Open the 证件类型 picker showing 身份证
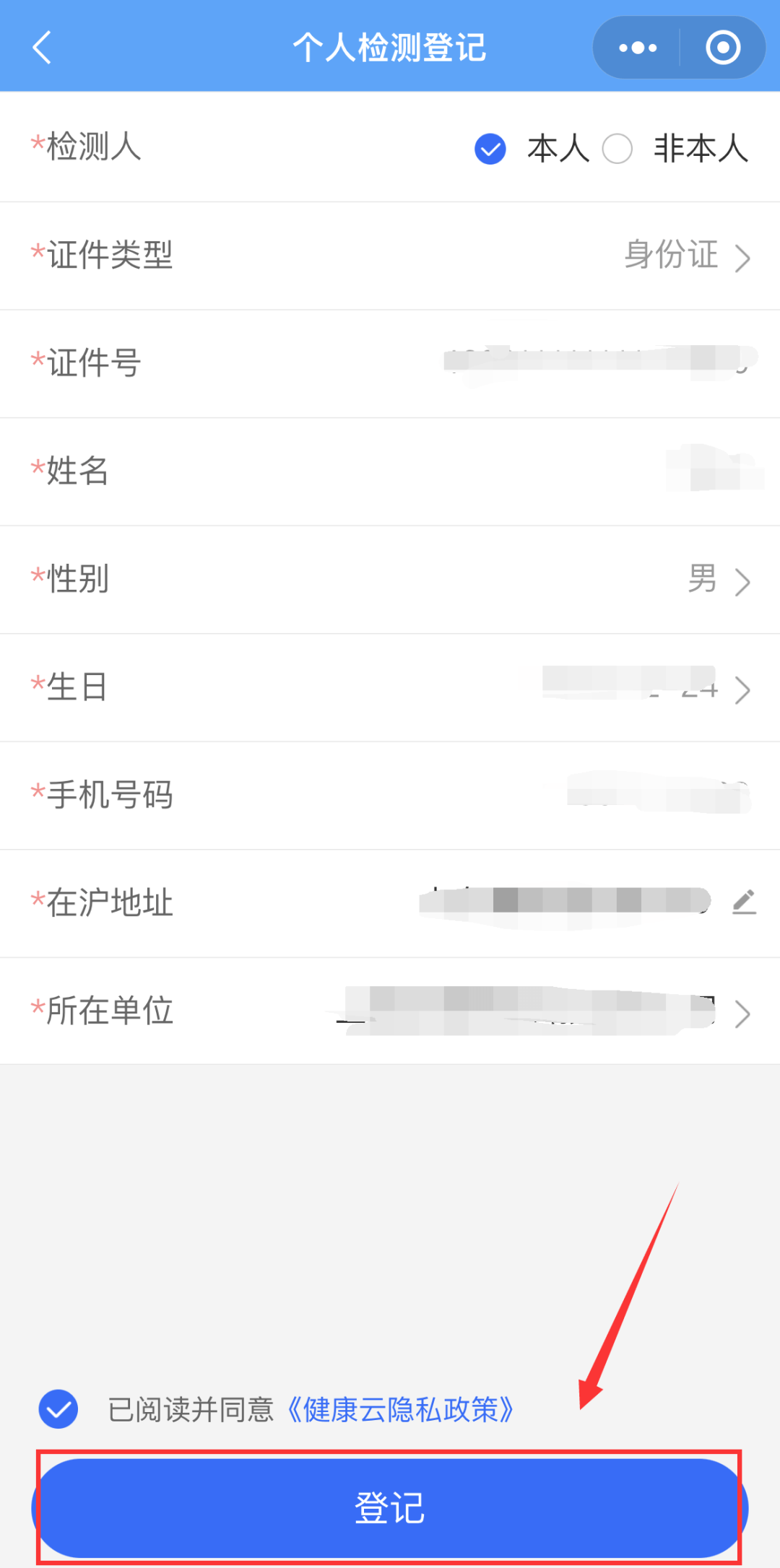Viewport: 780px width, 1568px height. coord(390,256)
